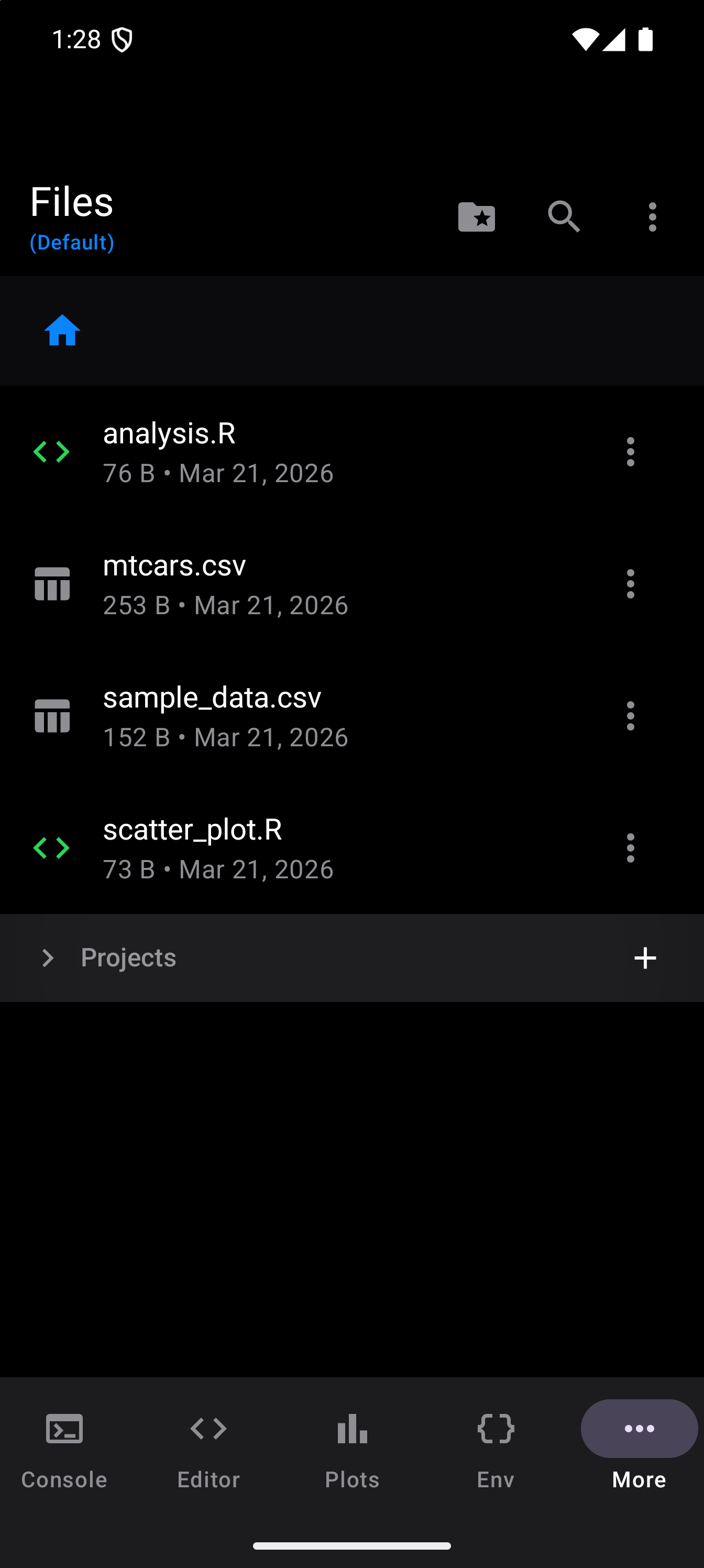Open the Files overflow menu

[652, 216]
